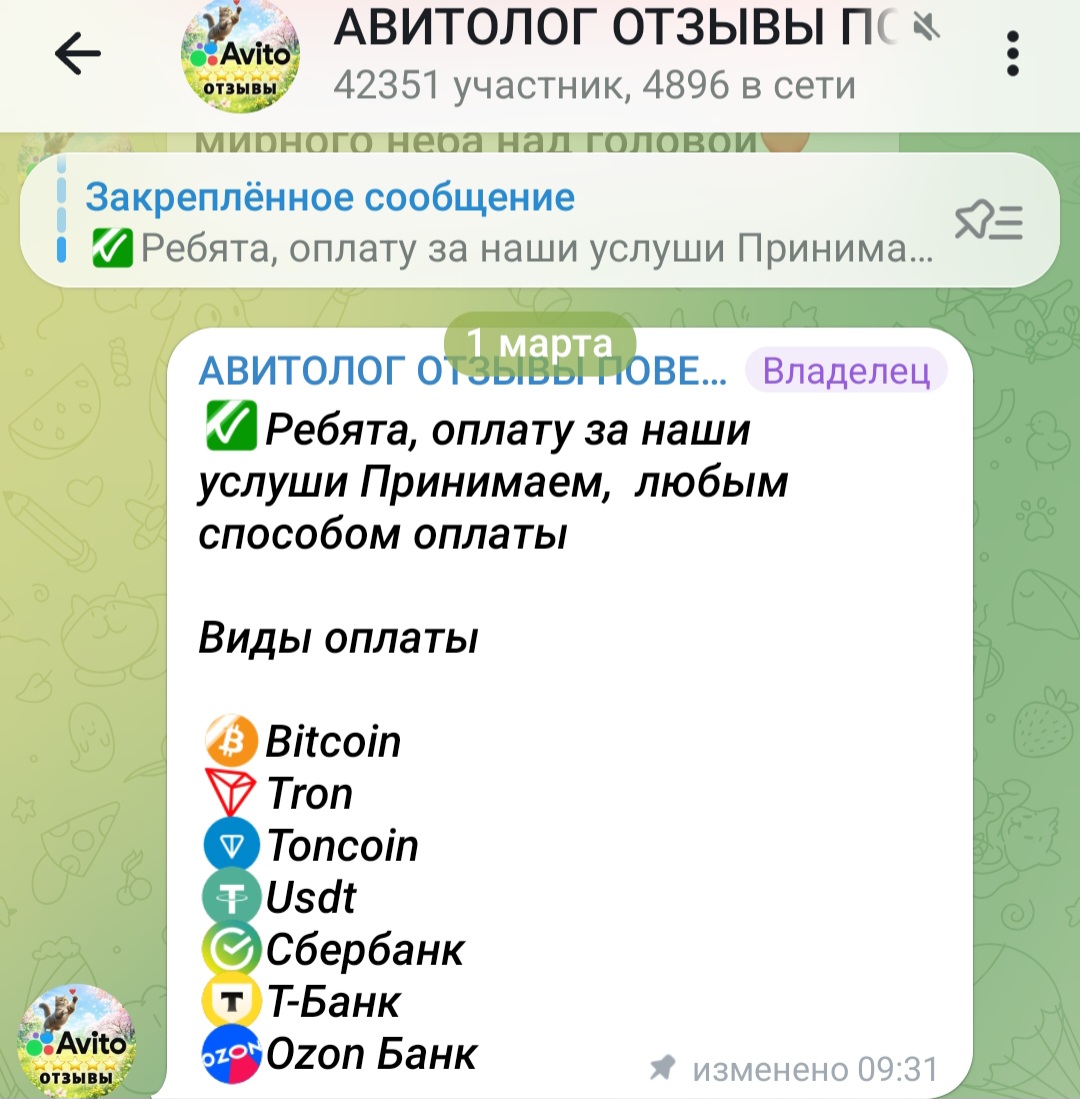
Task: Tap the sender avatar beside the message
Action: pyautogui.click(x=77, y=1037)
